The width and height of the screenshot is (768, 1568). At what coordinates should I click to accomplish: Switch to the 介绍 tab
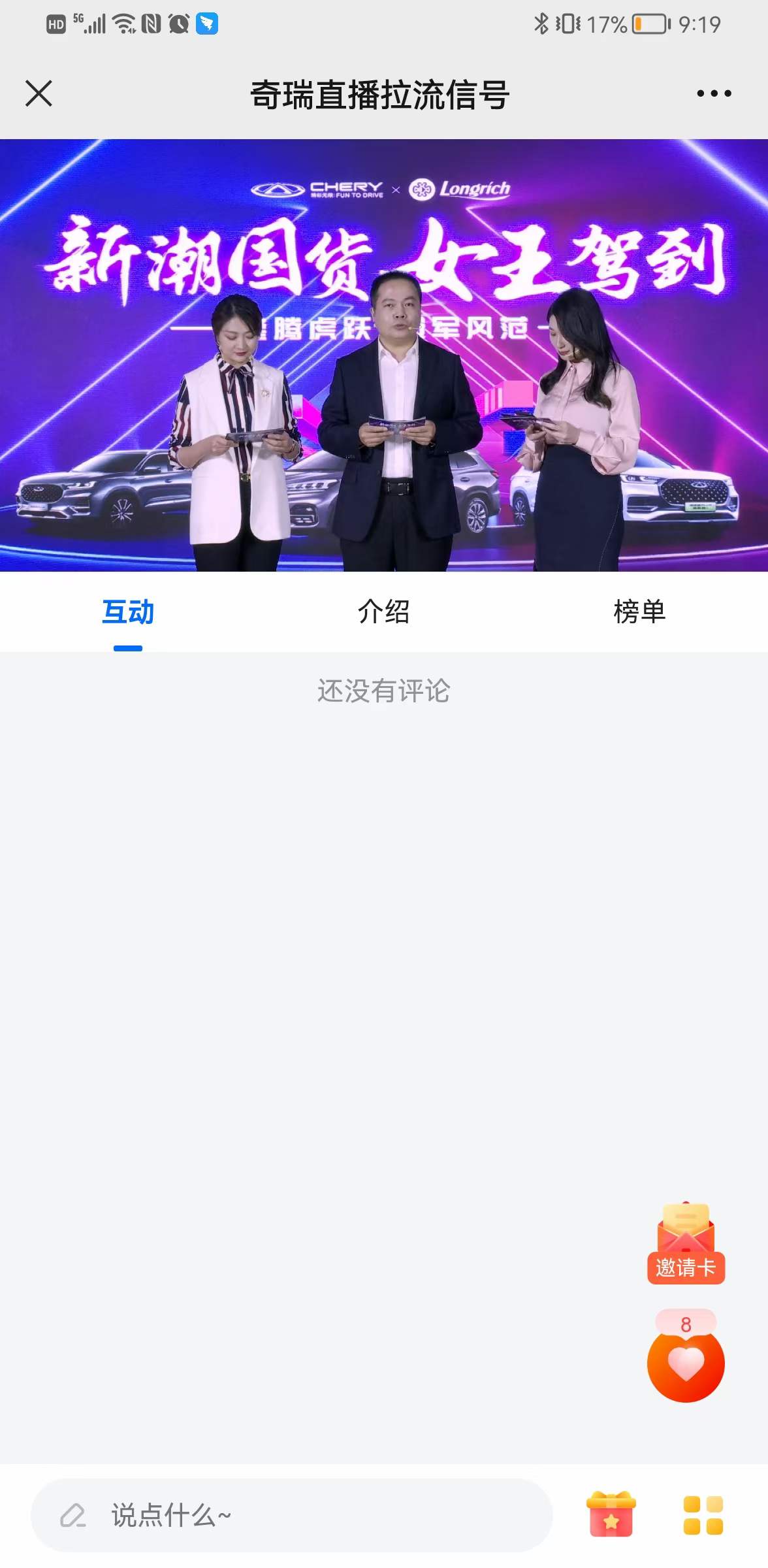(x=384, y=612)
